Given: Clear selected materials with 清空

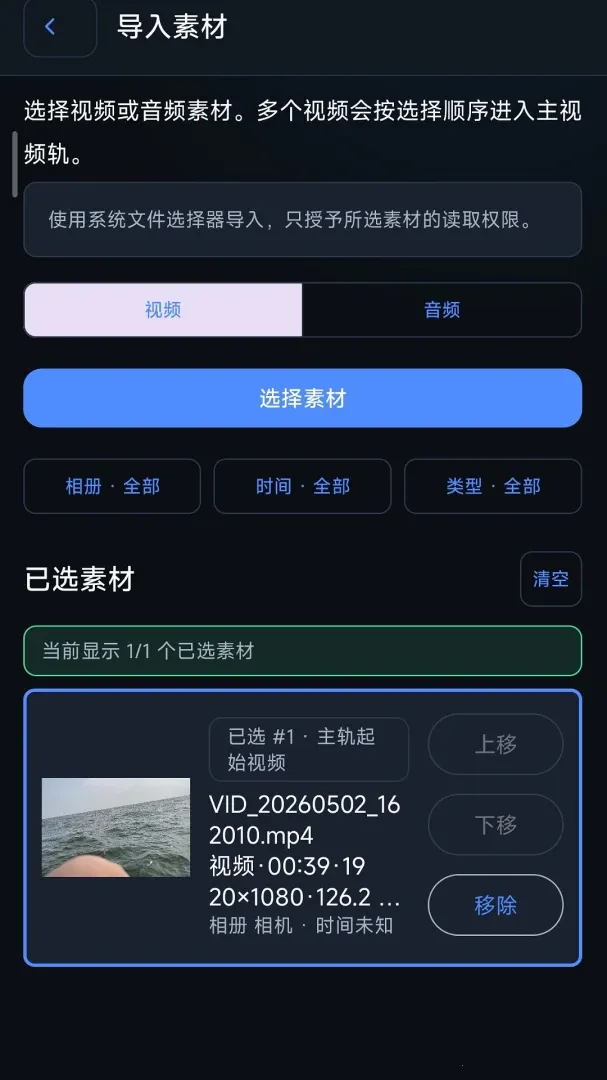Looking at the screenshot, I should click(551, 579).
